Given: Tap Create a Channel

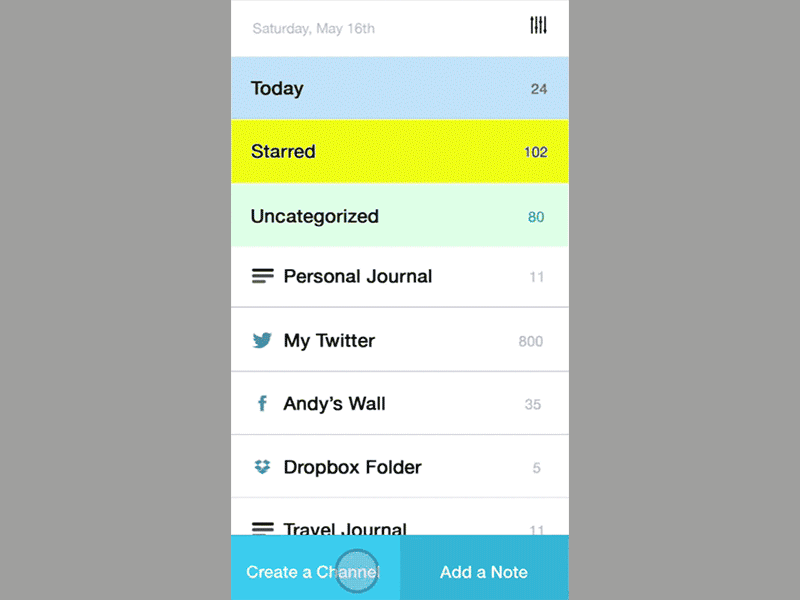Looking at the screenshot, I should point(314,571).
